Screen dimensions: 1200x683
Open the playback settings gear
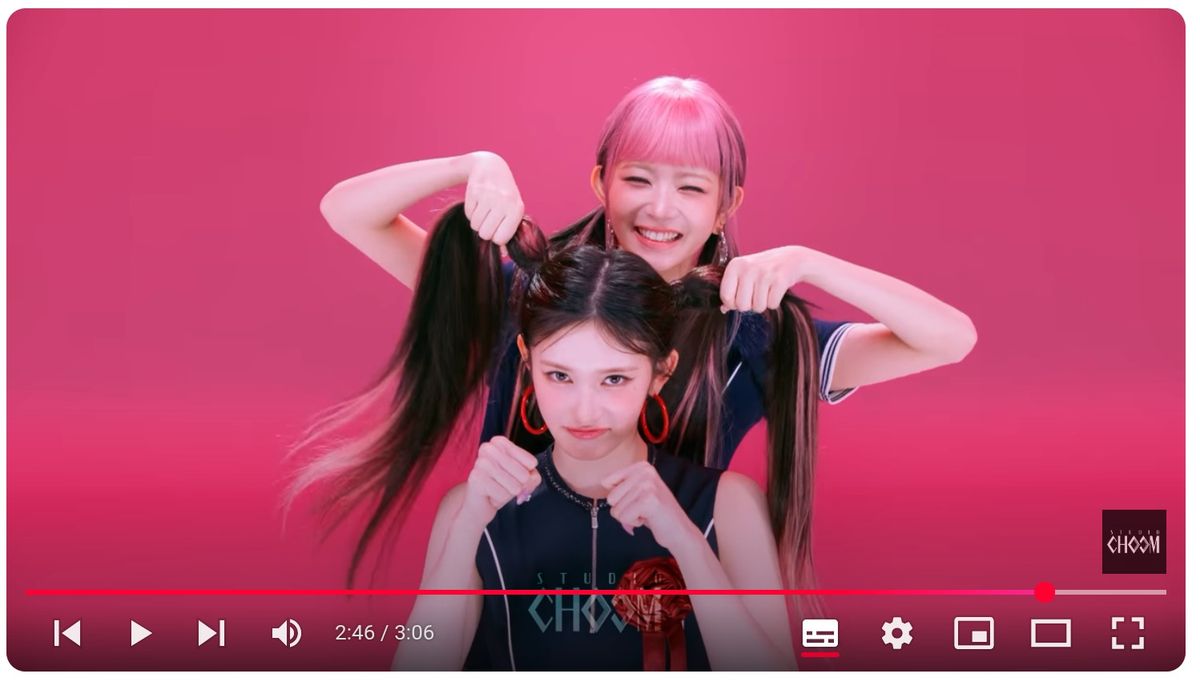coord(897,633)
